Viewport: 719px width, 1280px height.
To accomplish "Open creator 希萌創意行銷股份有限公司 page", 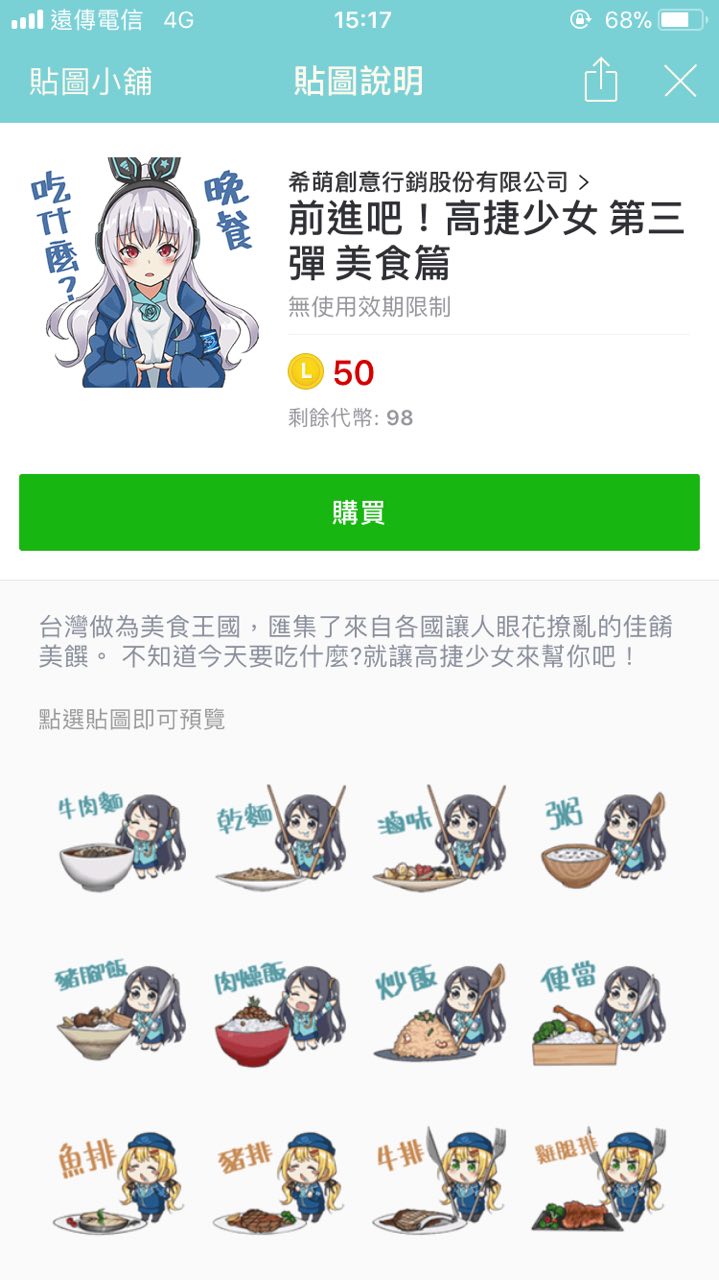I will coord(438,182).
